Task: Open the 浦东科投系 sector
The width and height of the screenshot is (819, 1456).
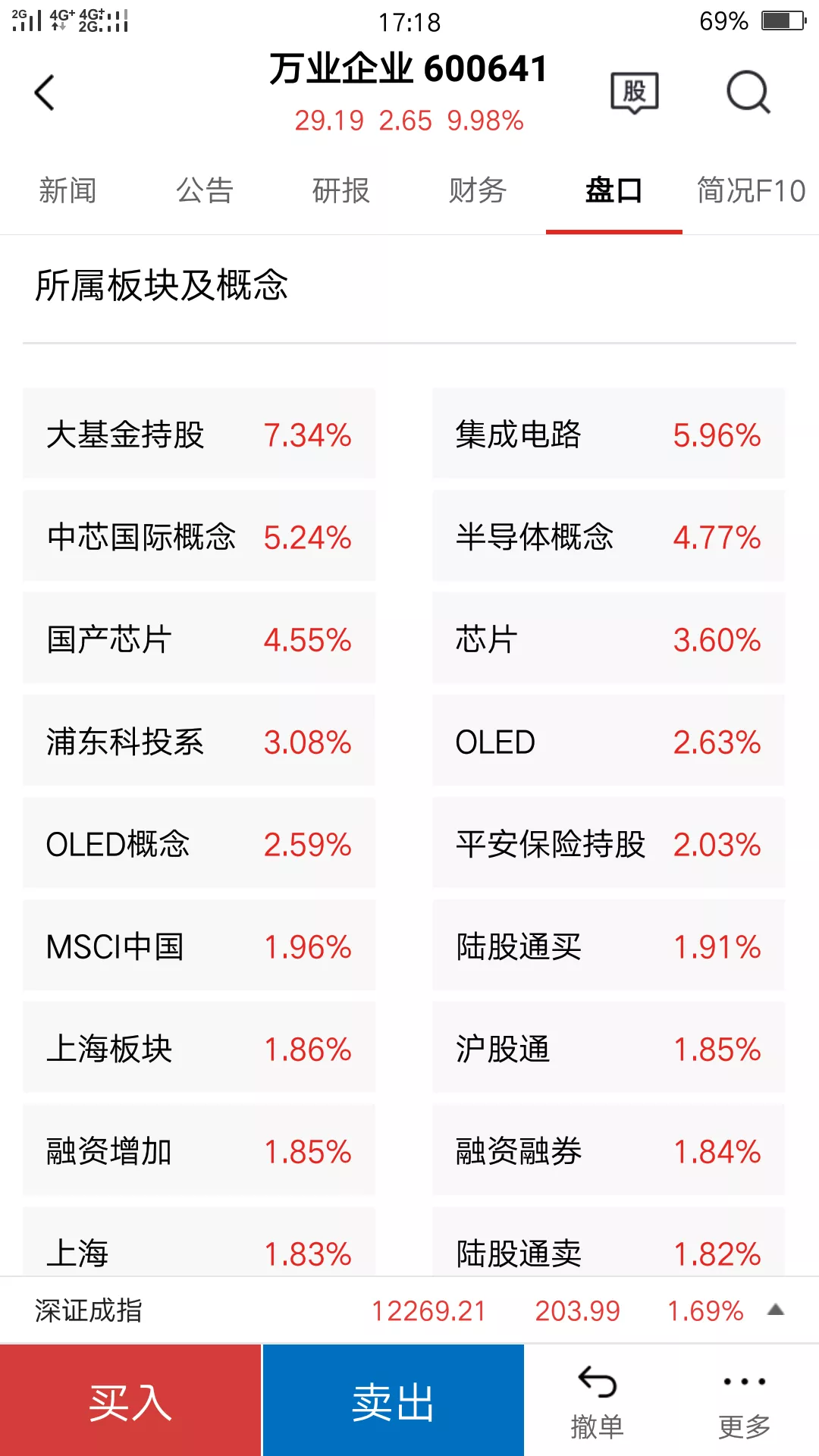Action: pyautogui.click(x=199, y=741)
